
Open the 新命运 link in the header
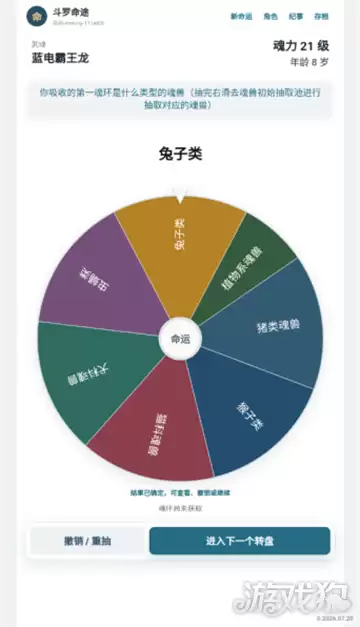[241, 16]
